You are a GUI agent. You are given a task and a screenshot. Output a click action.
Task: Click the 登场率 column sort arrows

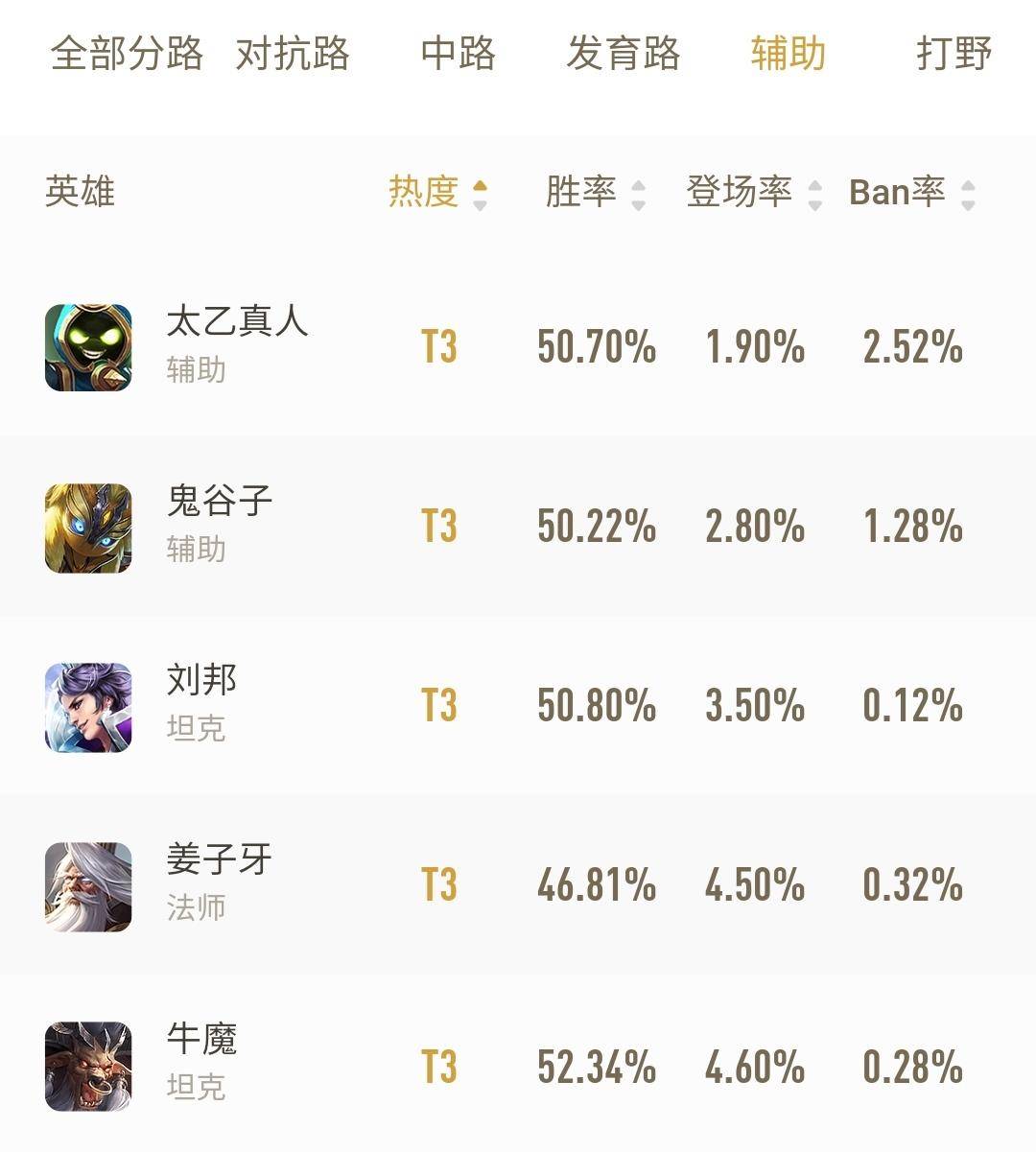point(814,193)
